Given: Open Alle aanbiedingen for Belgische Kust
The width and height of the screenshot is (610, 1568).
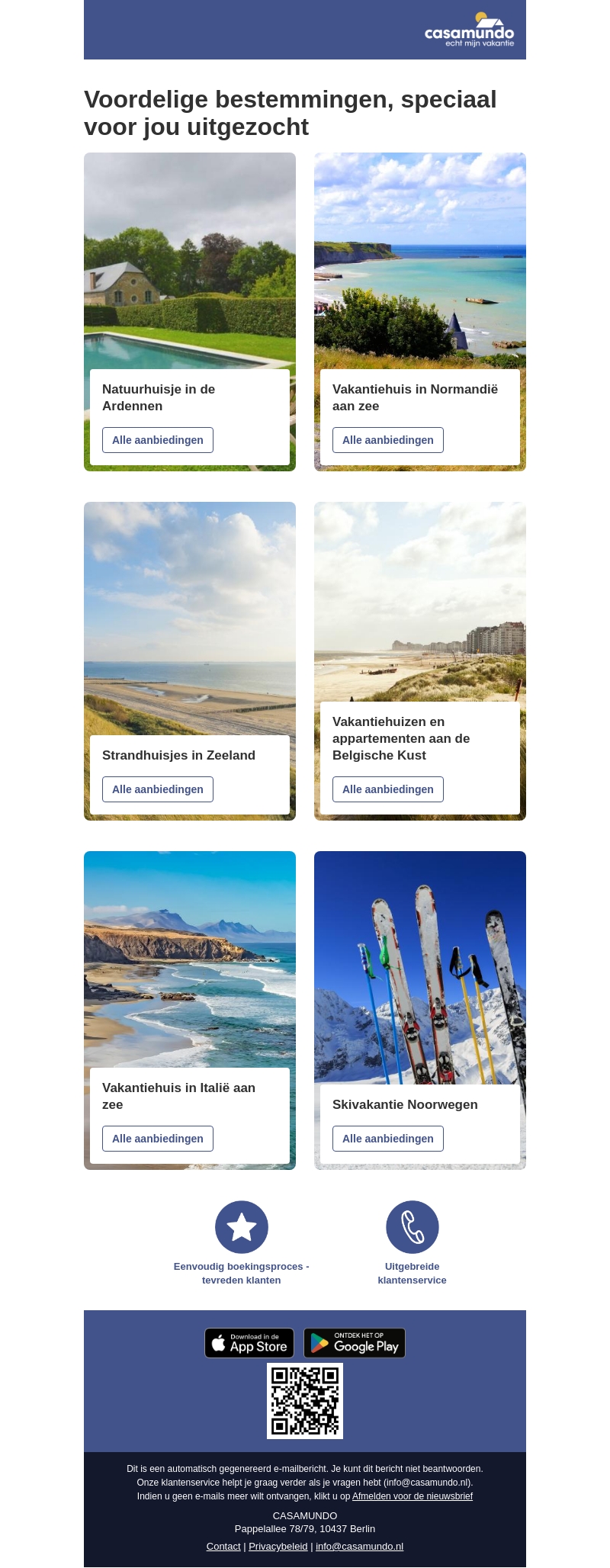Looking at the screenshot, I should [x=387, y=789].
